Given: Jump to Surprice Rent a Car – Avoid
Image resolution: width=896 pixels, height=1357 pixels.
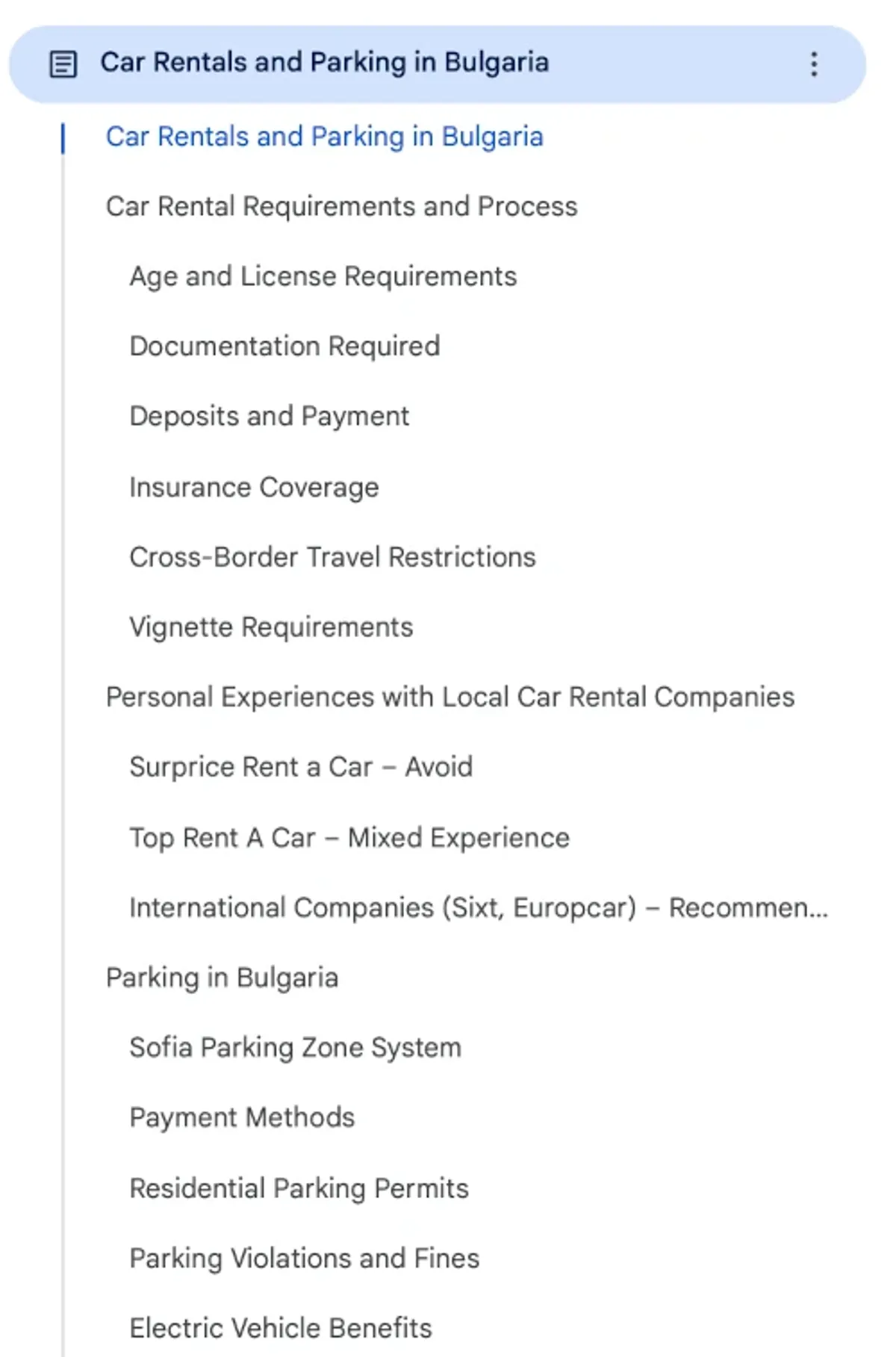Looking at the screenshot, I should [301, 767].
